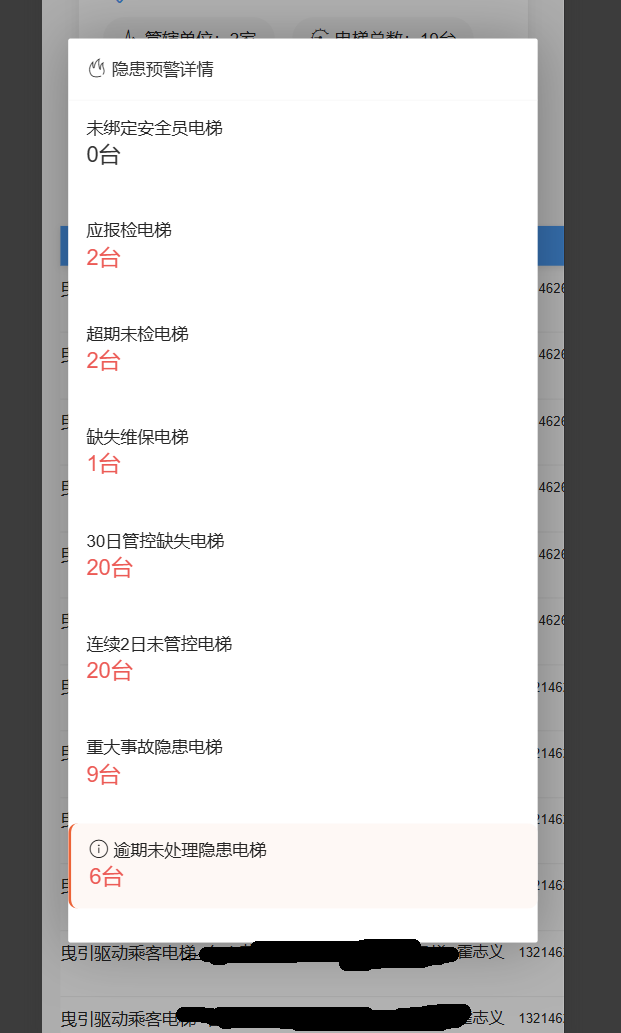The width and height of the screenshot is (621, 1033).
Task: Open 未绑定安全员电梯 row
Action: click(x=302, y=142)
